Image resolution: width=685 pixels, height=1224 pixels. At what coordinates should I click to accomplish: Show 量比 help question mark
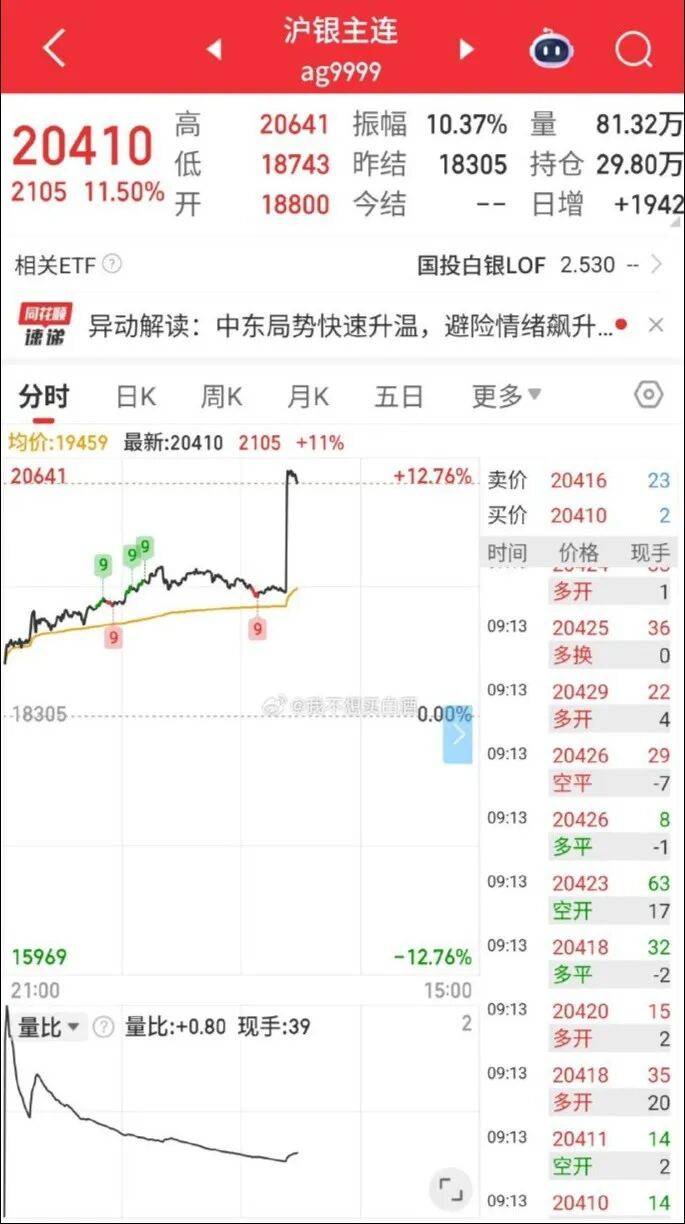pos(105,1027)
